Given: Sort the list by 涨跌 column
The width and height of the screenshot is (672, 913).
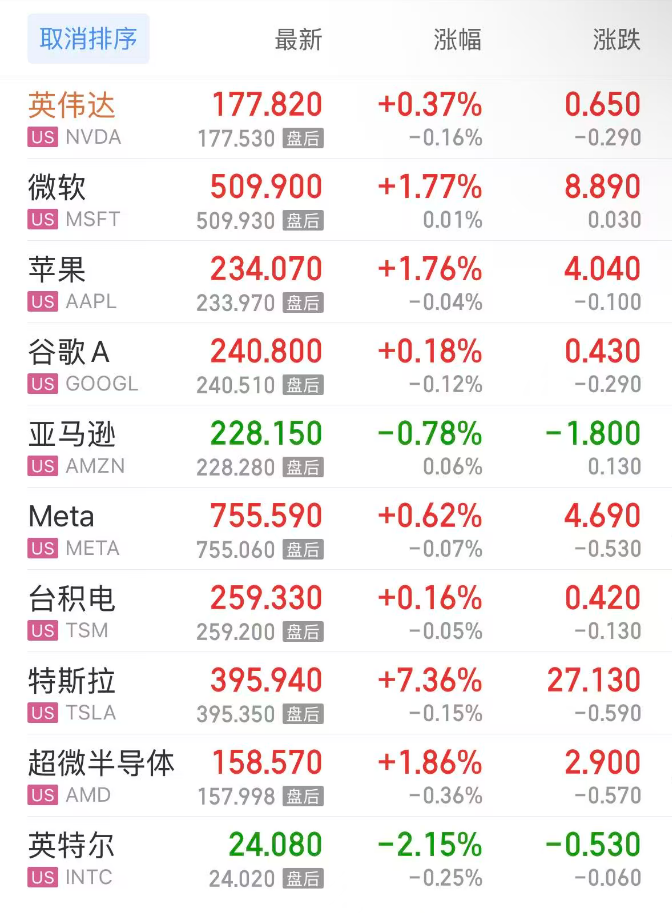Looking at the screenshot, I should pos(616,40).
